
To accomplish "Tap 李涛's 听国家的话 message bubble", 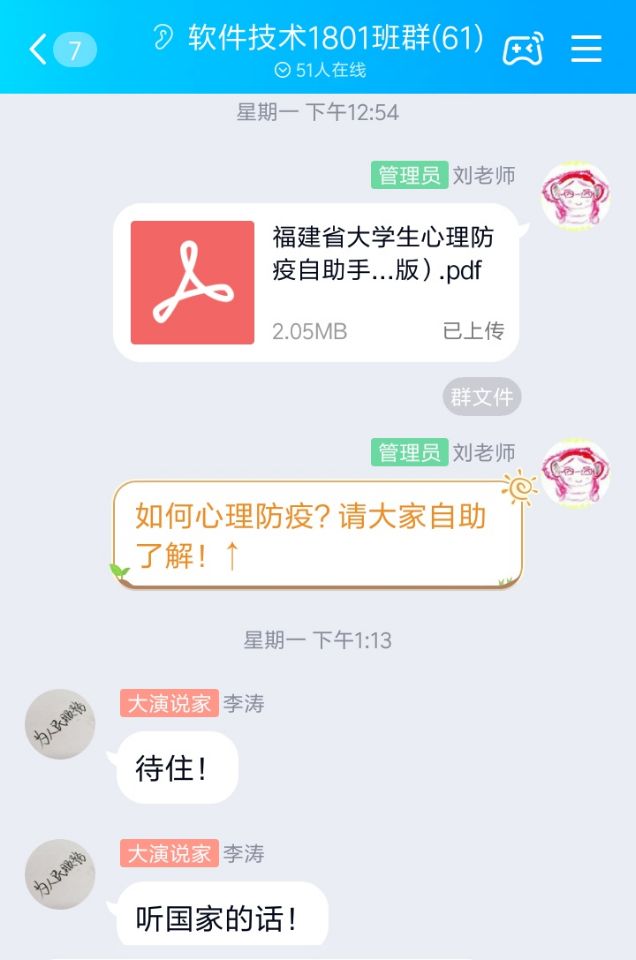I will point(222,917).
